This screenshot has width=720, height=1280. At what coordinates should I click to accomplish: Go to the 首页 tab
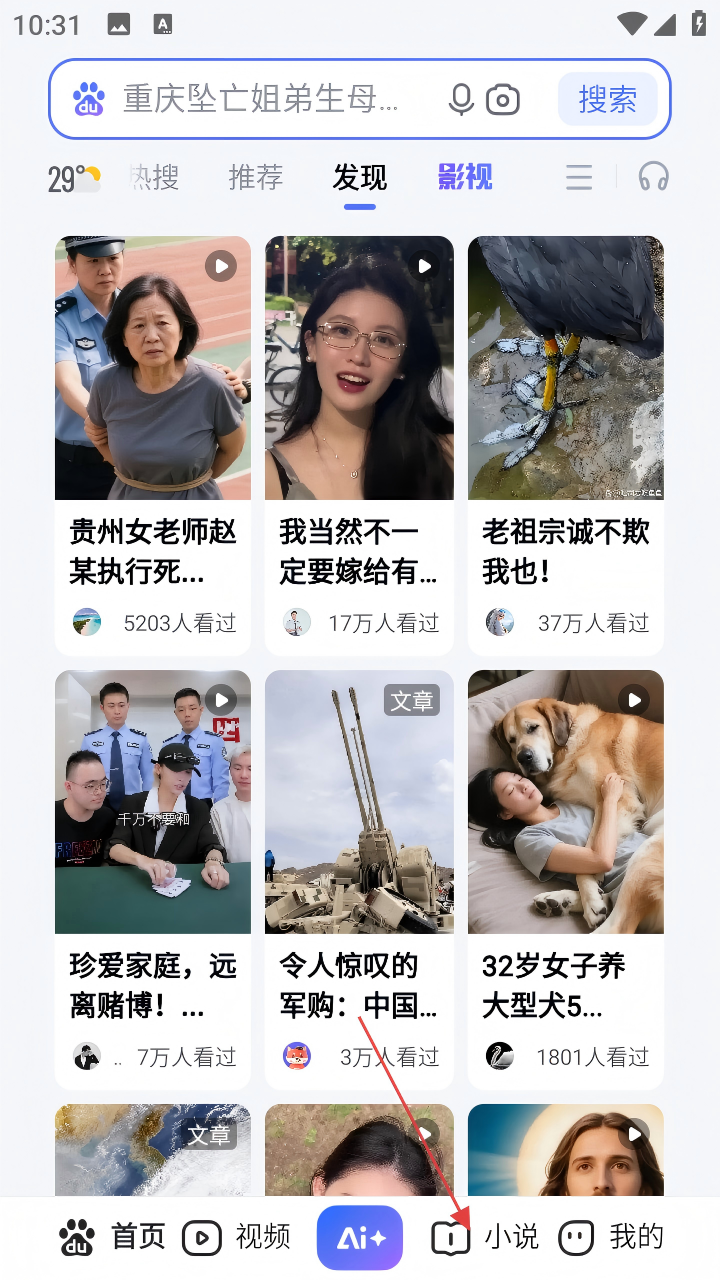pyautogui.click(x=112, y=1237)
